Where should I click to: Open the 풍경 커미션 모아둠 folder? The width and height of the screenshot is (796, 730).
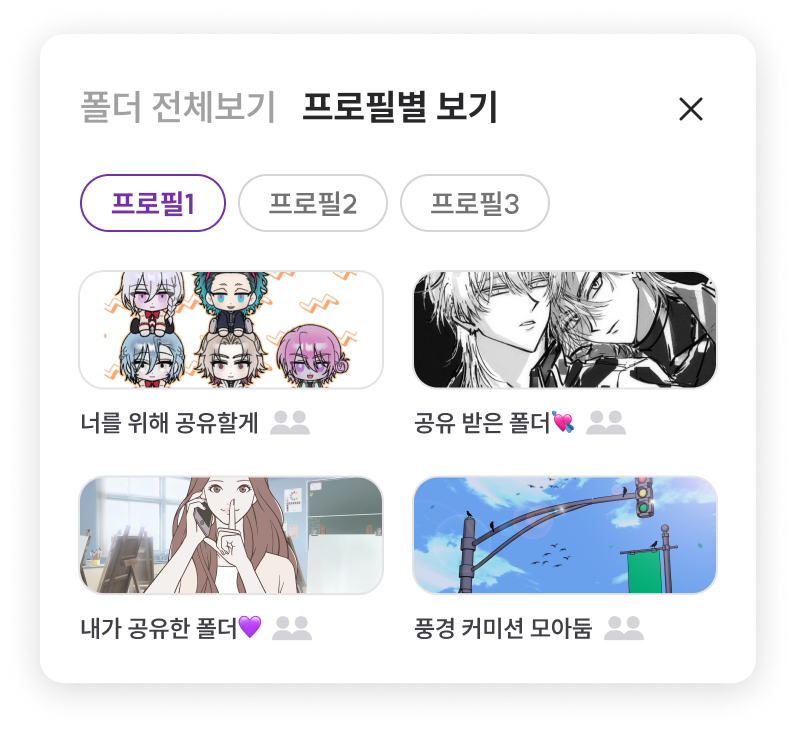pyautogui.click(x=565, y=535)
